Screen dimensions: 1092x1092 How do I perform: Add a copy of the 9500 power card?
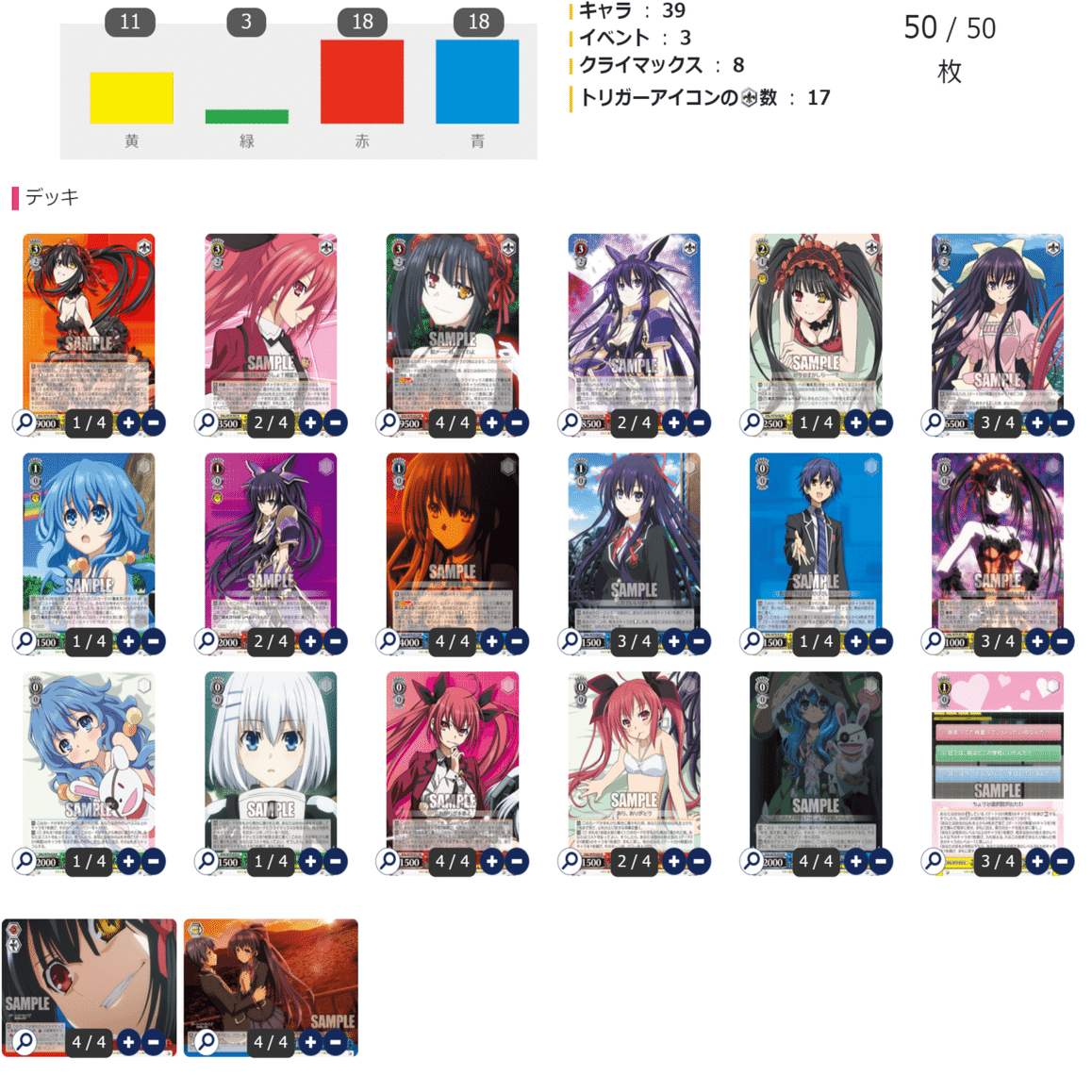click(x=492, y=422)
